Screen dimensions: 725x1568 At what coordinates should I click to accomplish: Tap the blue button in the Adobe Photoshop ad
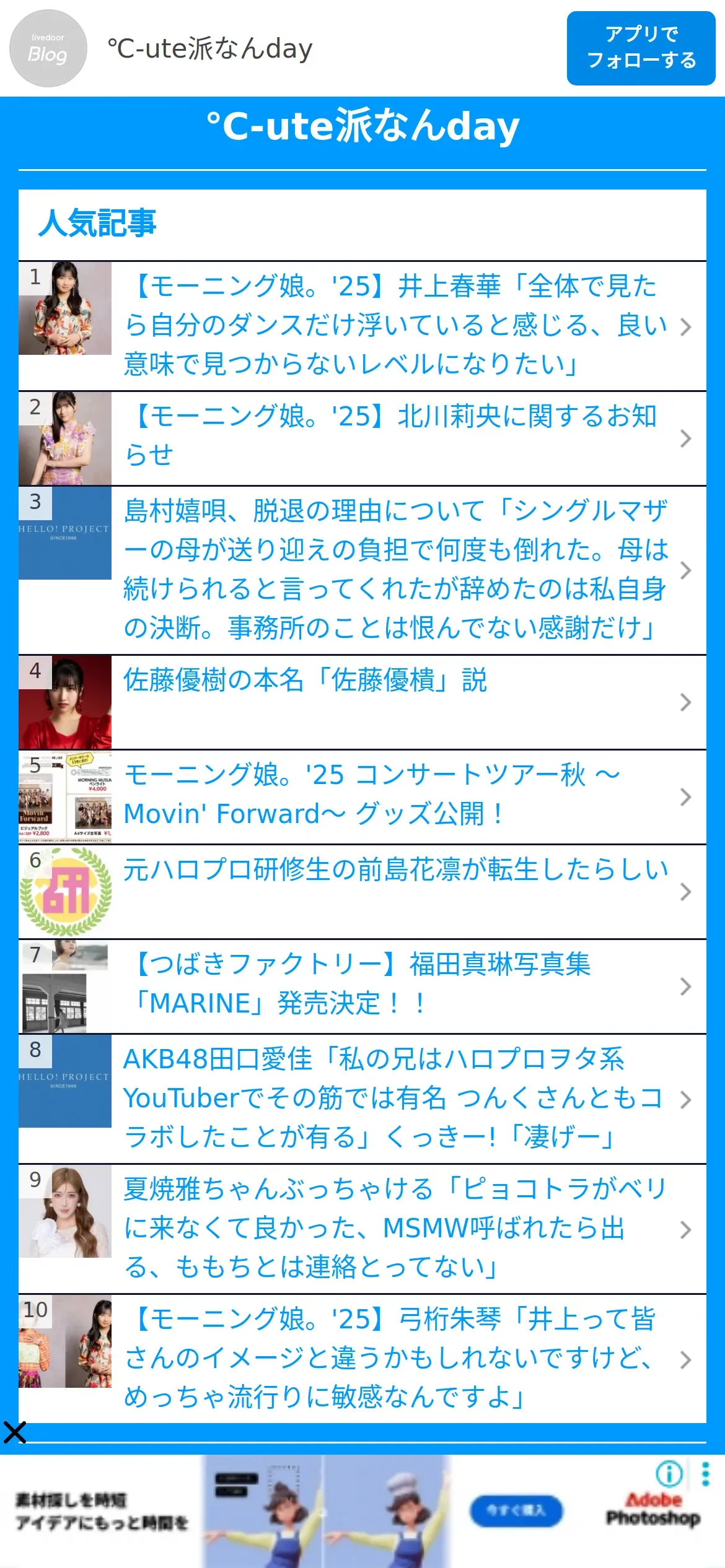(516, 1511)
